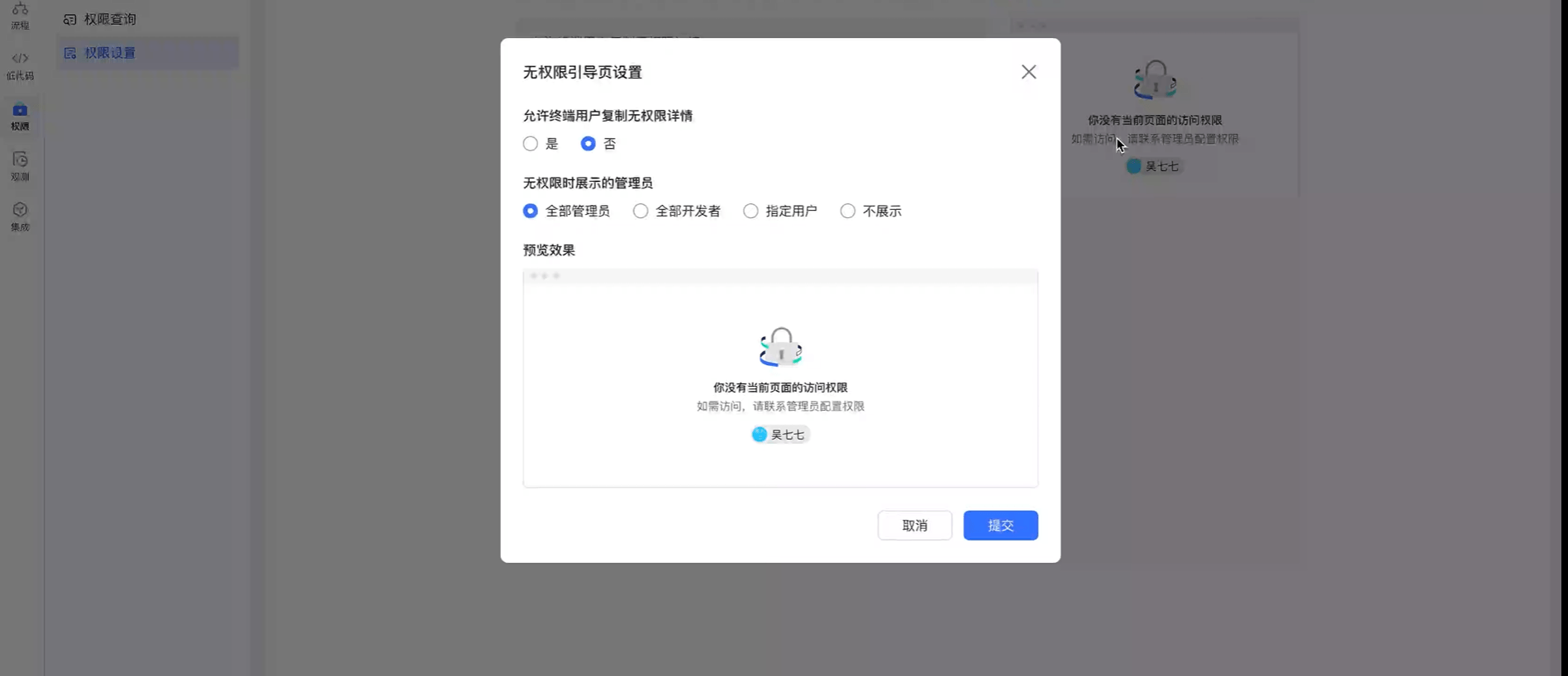Close the 无权限引导页设置 dialog

pos(1028,72)
